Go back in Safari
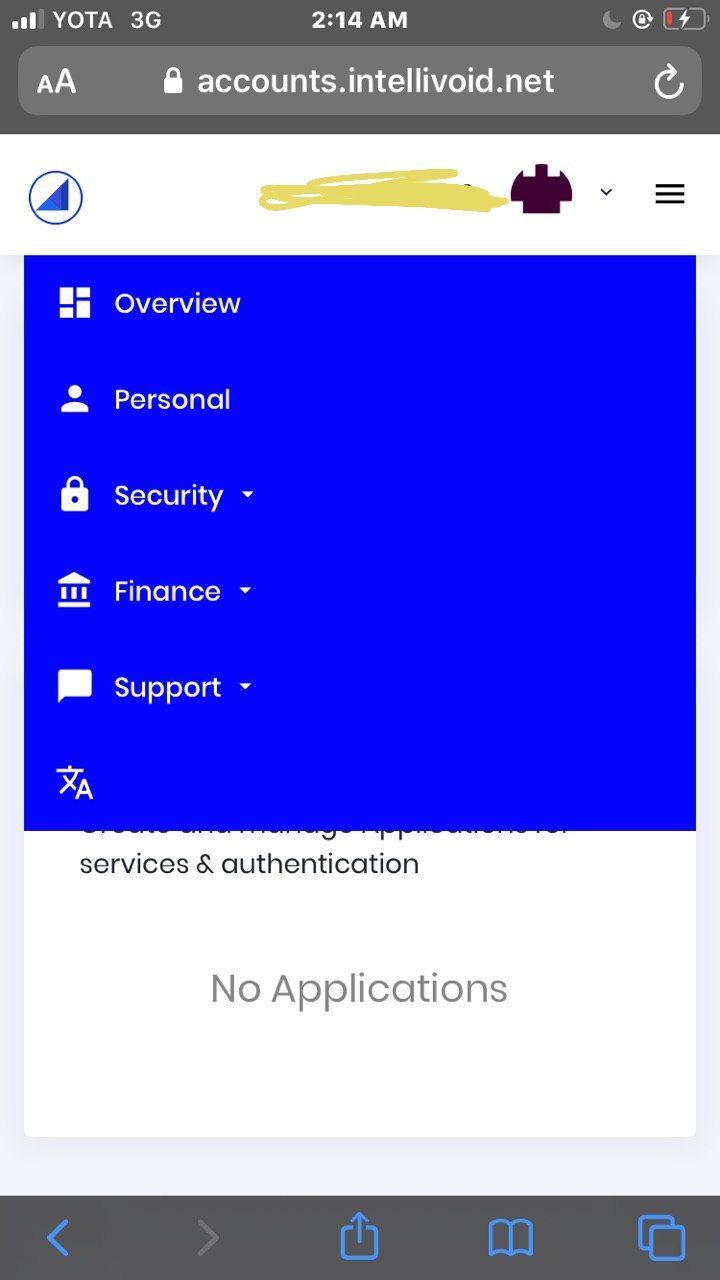 pos(59,1238)
